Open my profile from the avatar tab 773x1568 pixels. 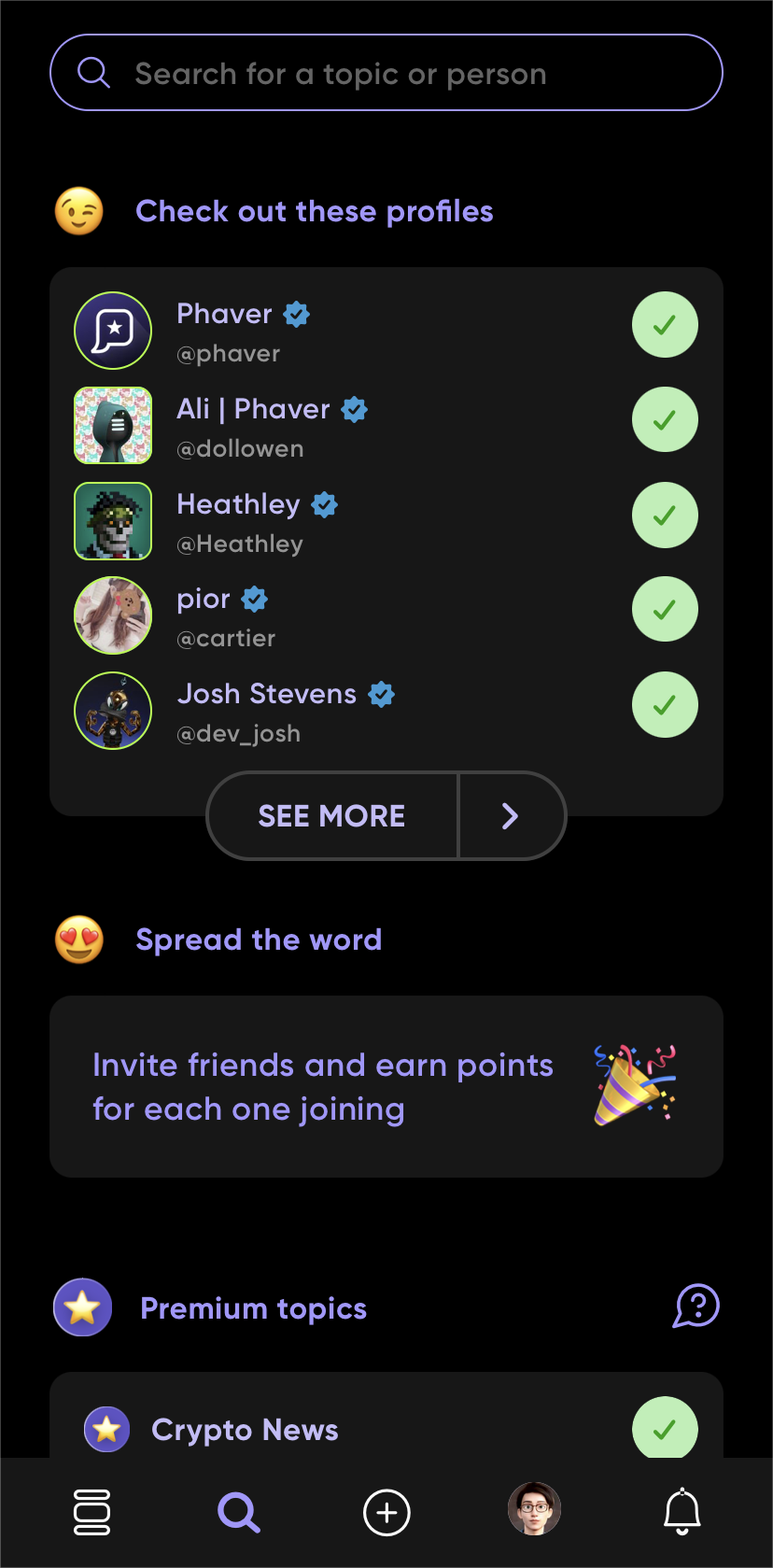534,1509
